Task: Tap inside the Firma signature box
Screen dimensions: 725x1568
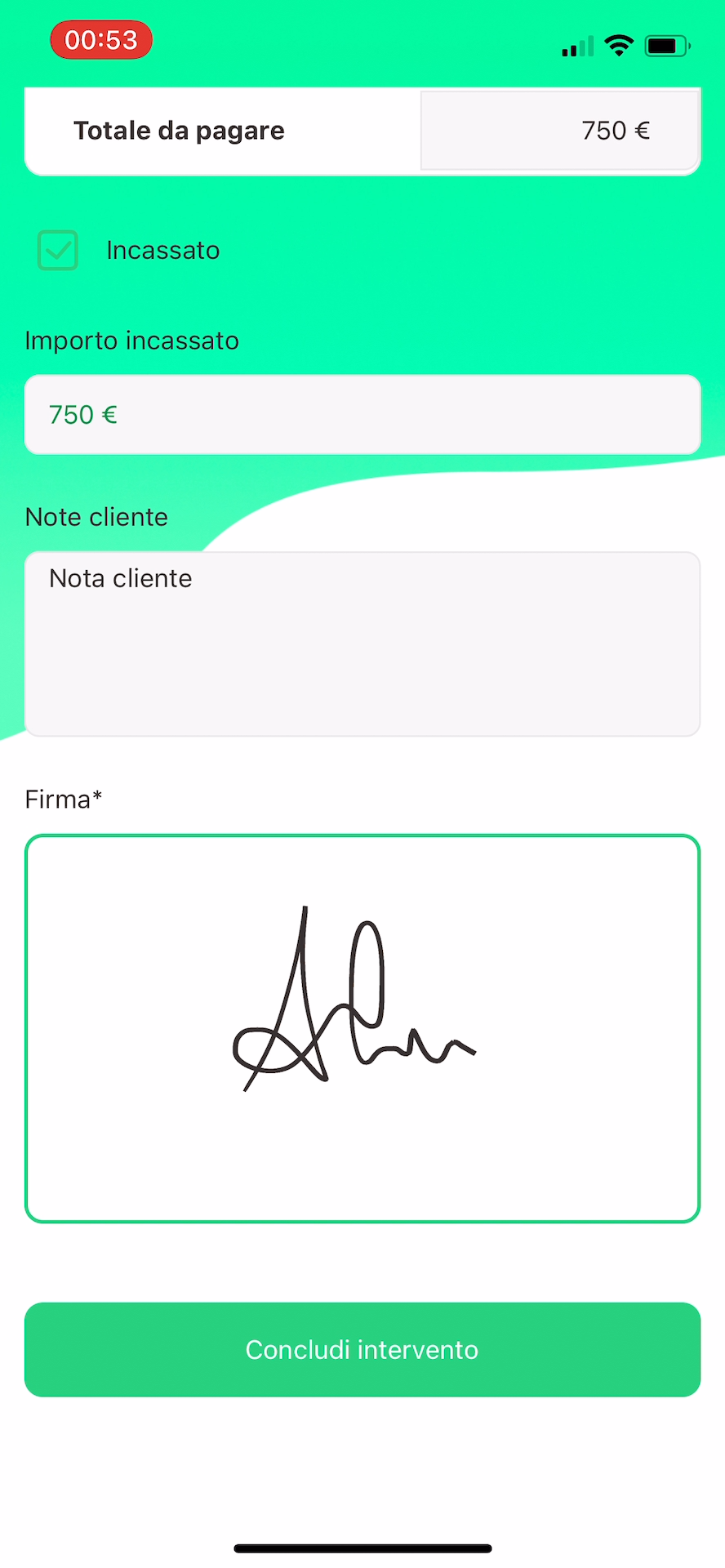Action: tap(362, 1029)
